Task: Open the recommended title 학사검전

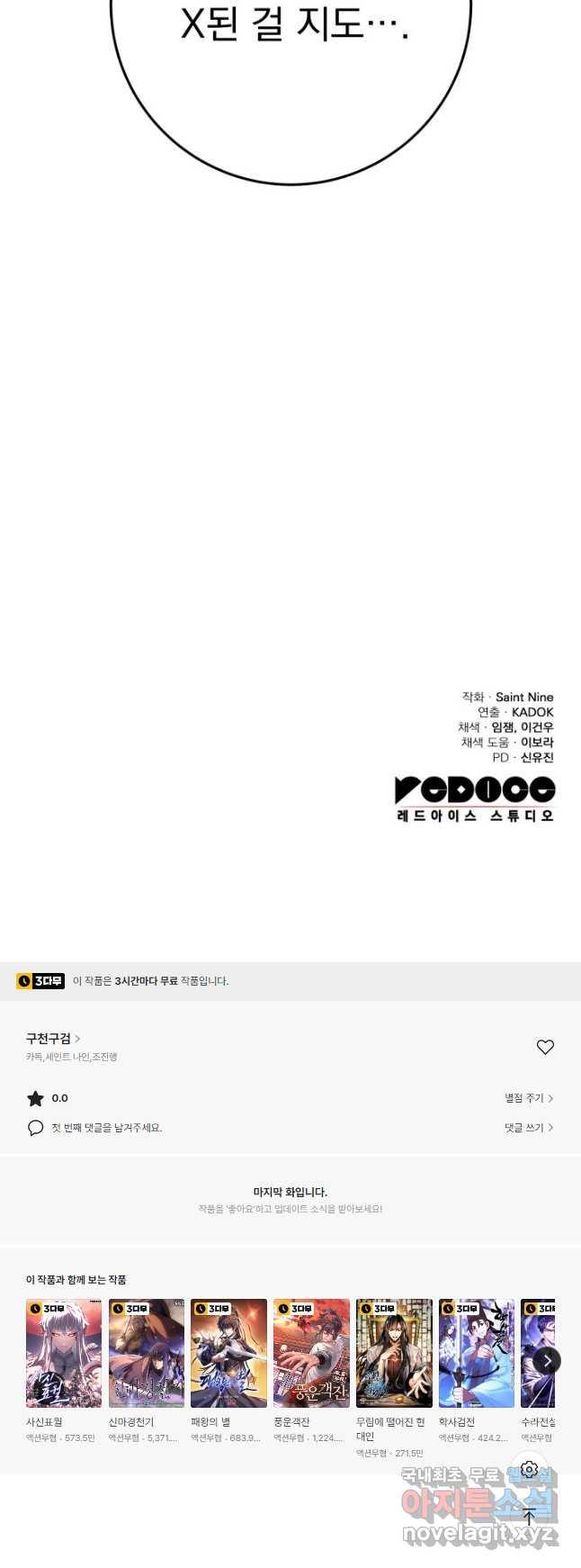Action: point(476,1353)
